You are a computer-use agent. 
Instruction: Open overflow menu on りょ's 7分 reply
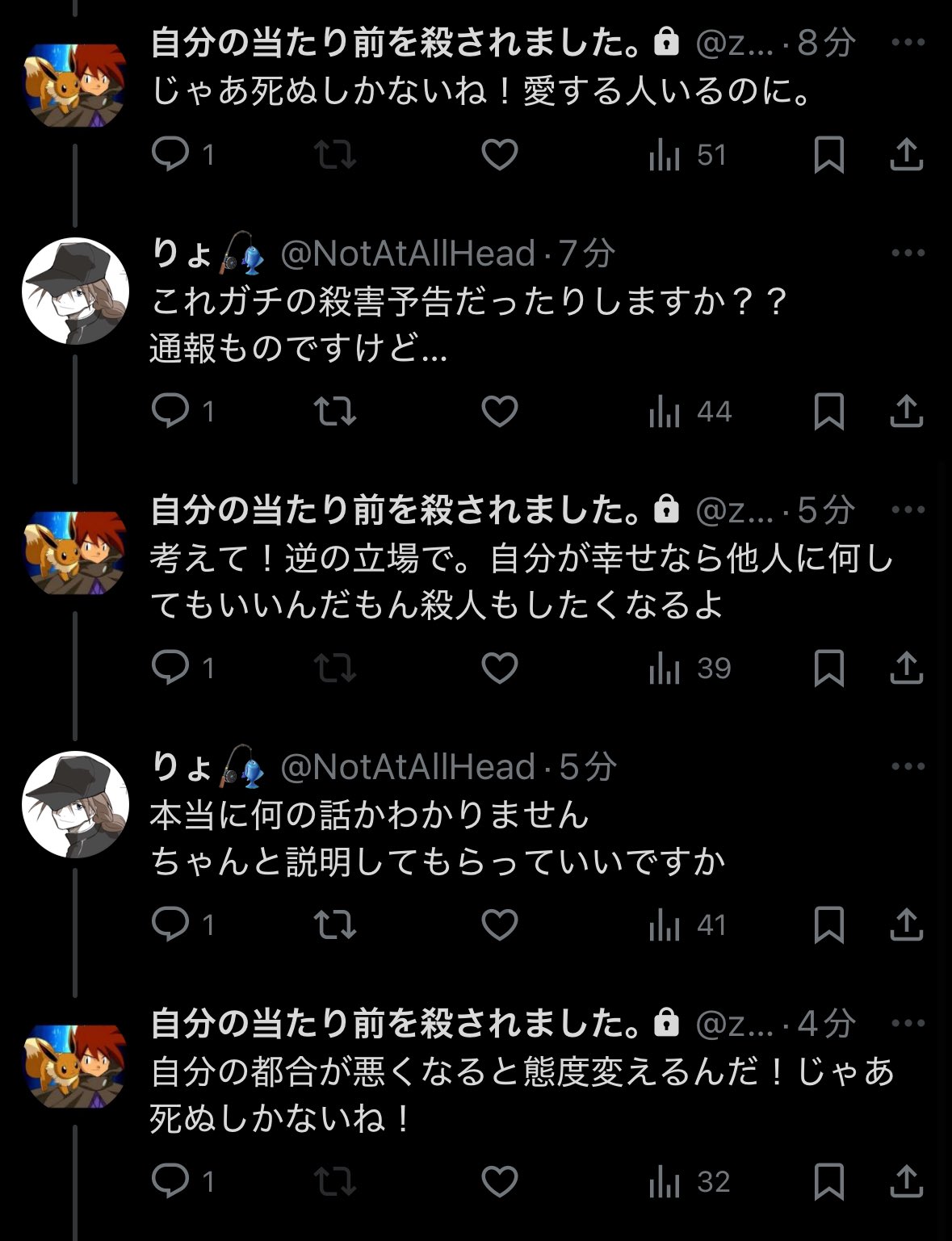908,253
